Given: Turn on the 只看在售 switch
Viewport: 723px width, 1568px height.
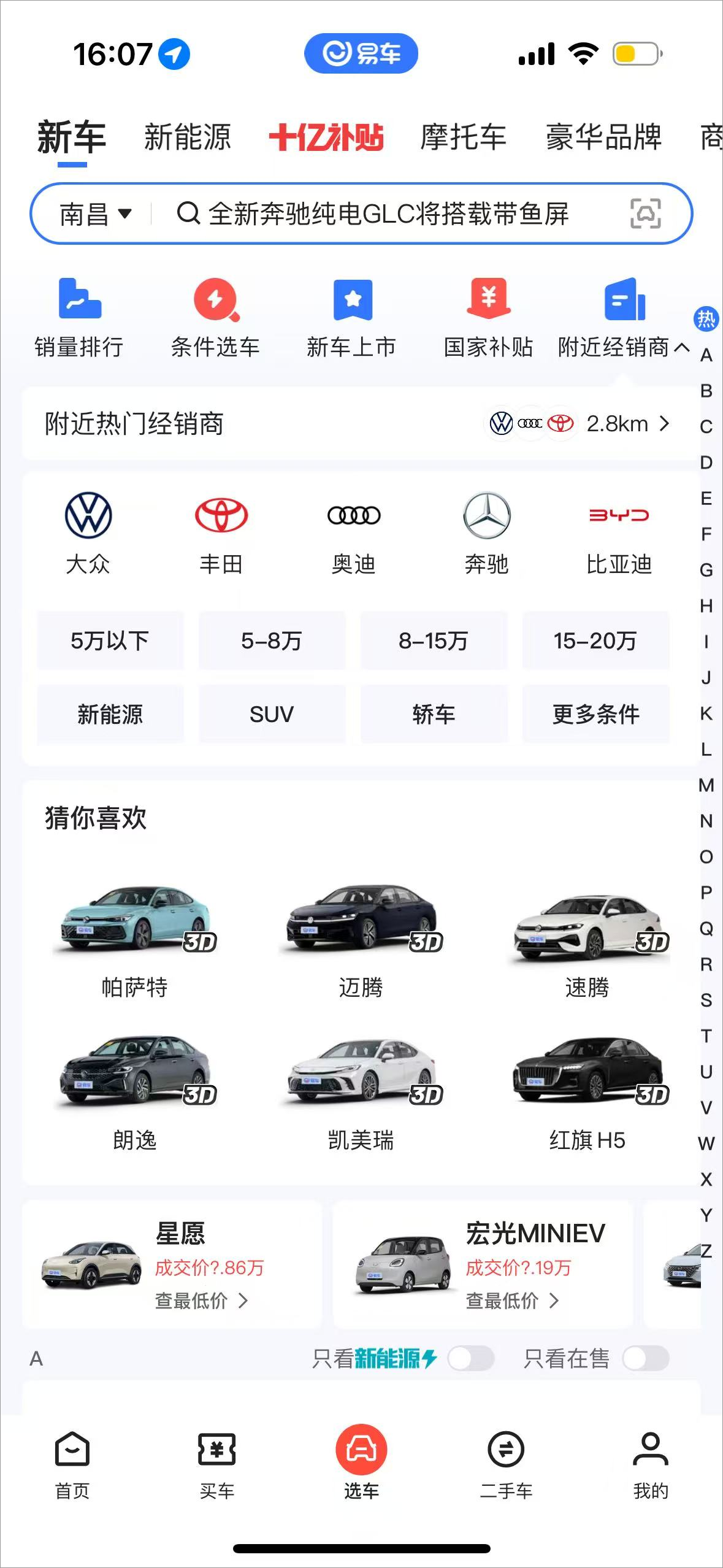Looking at the screenshot, I should pyautogui.click(x=646, y=1358).
